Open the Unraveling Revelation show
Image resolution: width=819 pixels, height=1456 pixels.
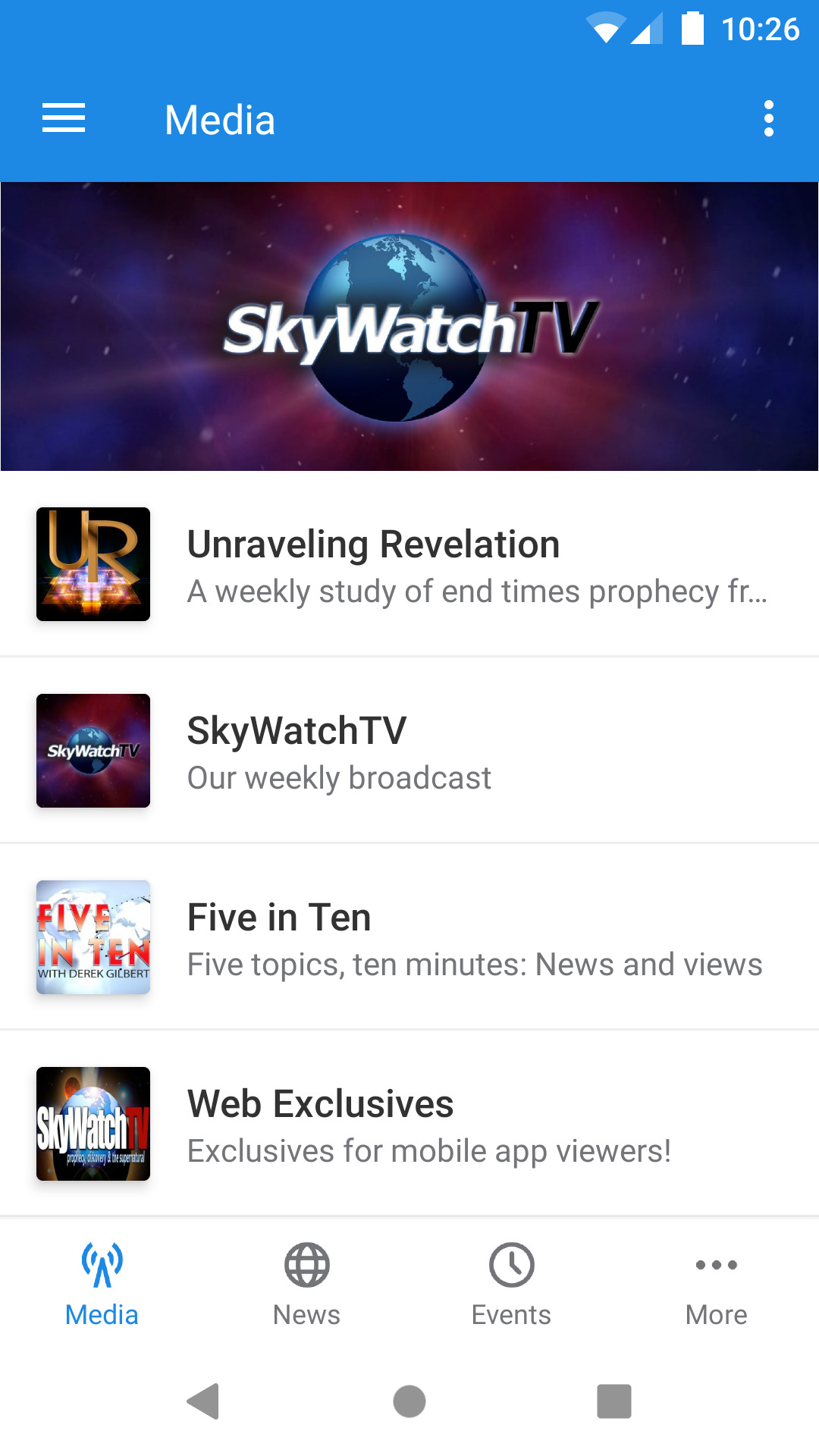tap(409, 564)
